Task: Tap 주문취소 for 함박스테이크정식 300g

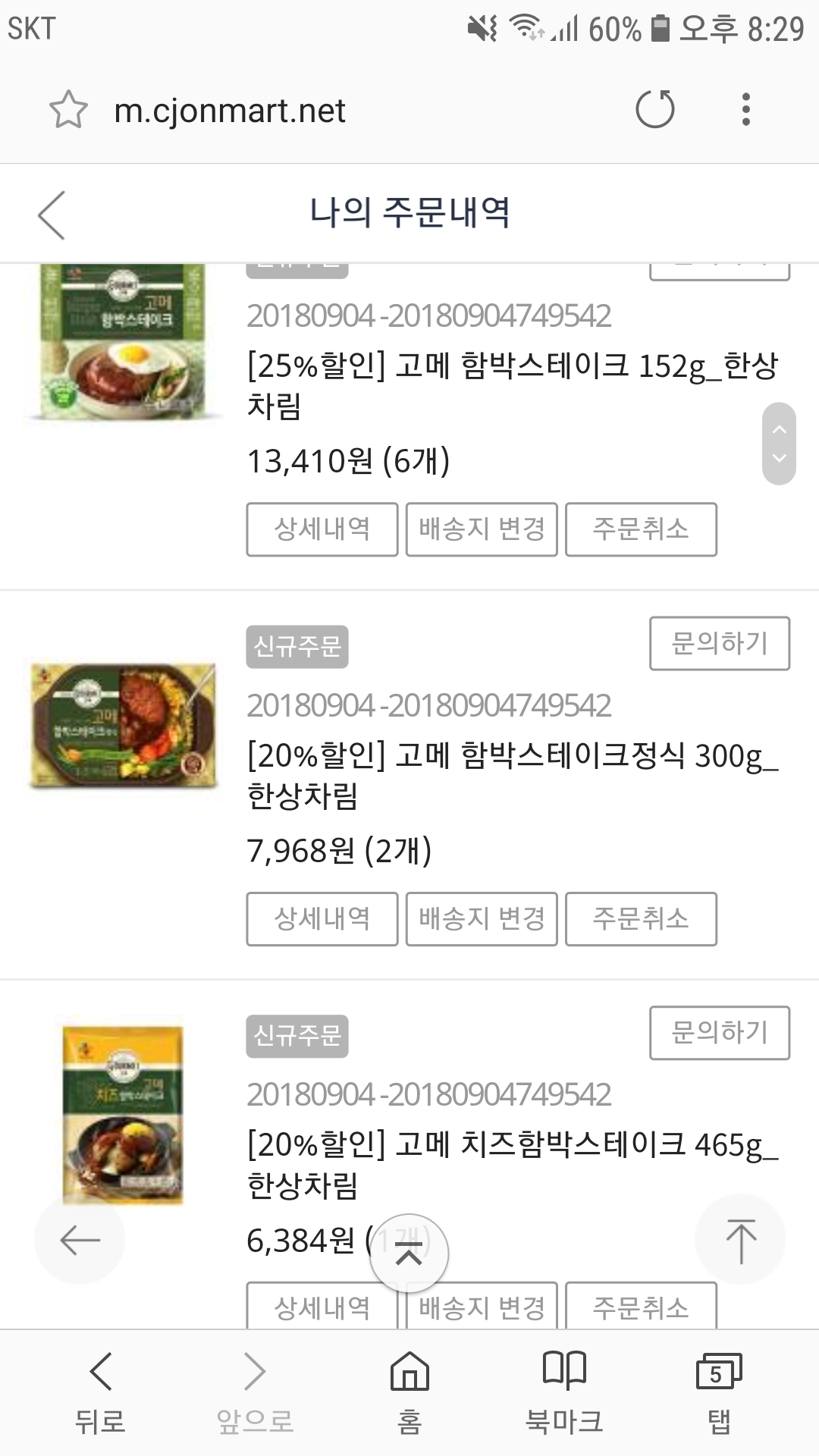Action: (x=641, y=919)
